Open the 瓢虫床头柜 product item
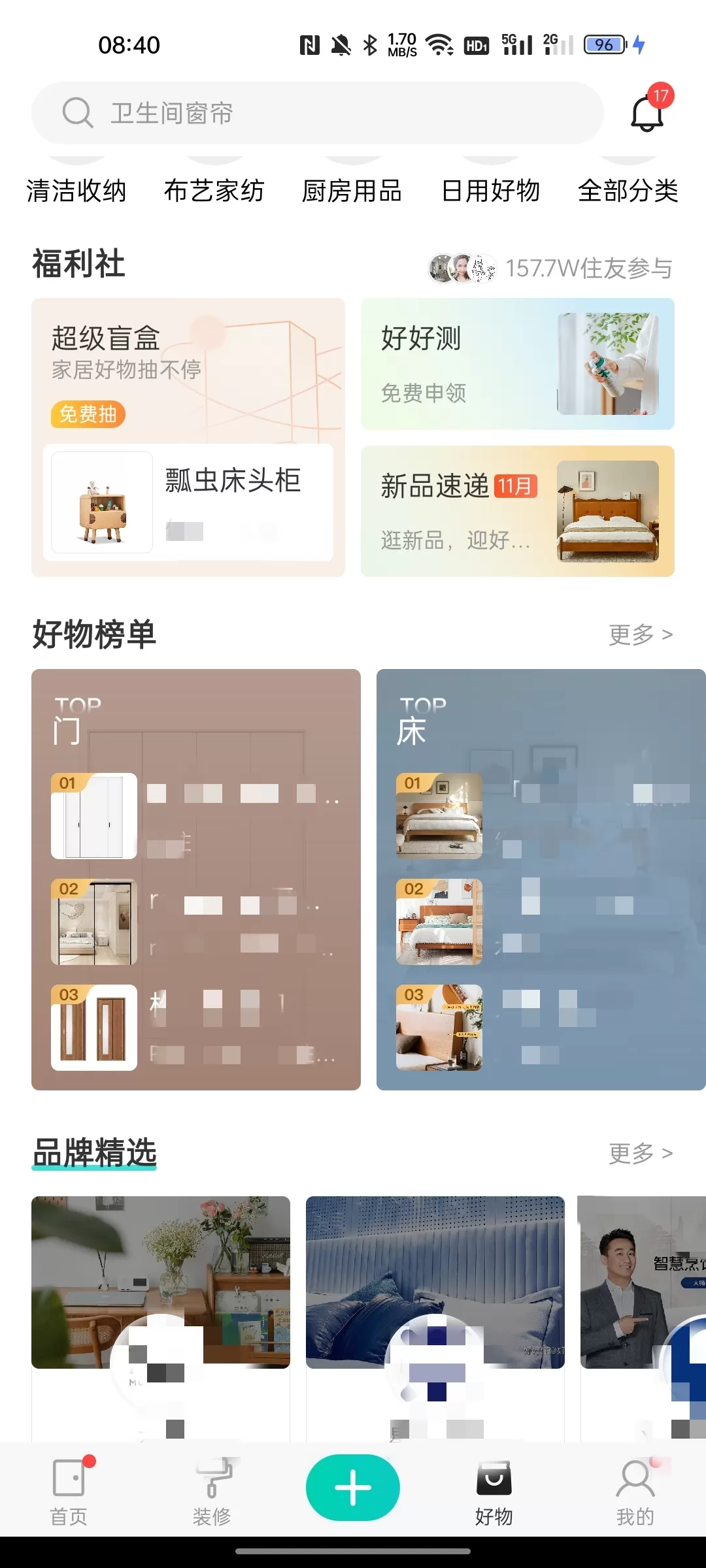Image resolution: width=706 pixels, height=1568 pixels. pyautogui.click(x=188, y=502)
